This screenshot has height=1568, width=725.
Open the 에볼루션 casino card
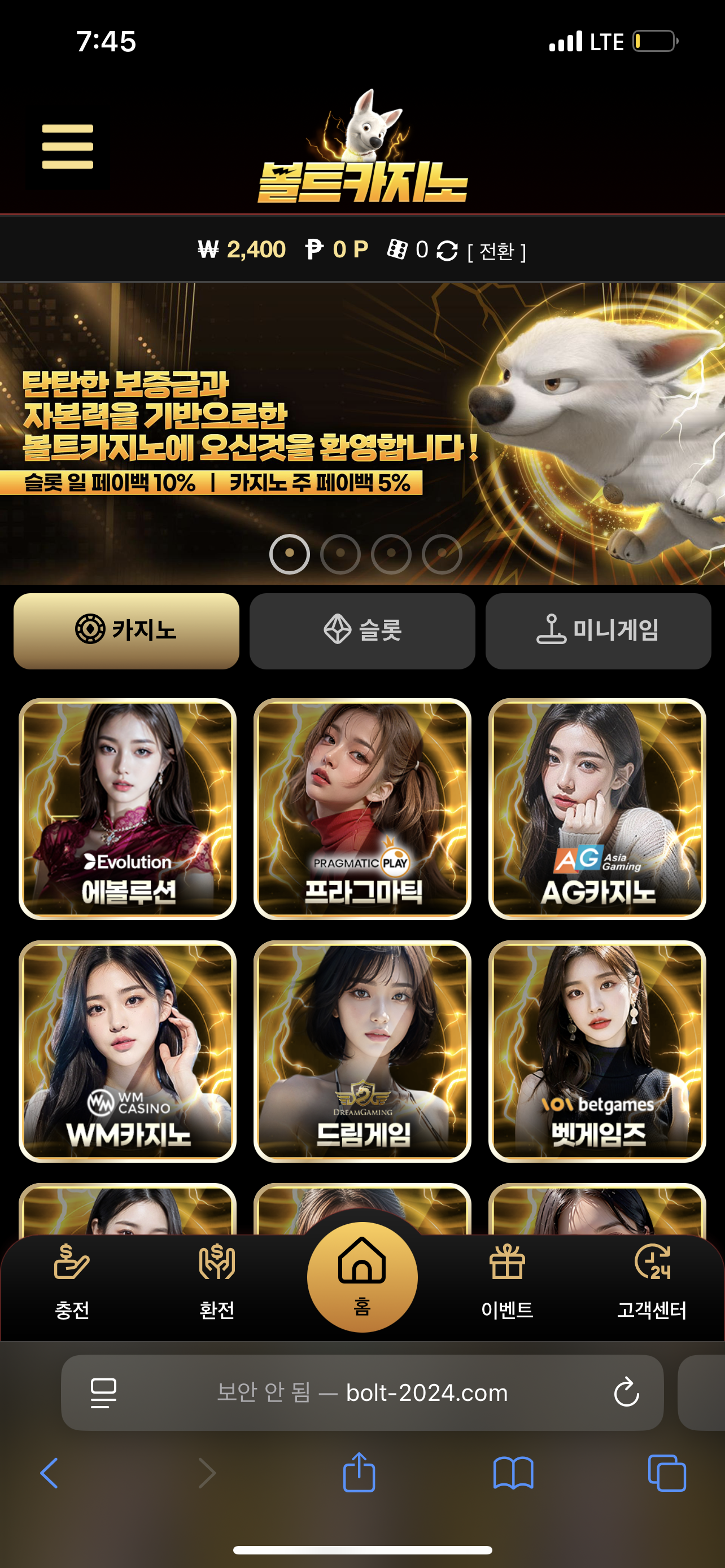pyautogui.click(x=127, y=809)
